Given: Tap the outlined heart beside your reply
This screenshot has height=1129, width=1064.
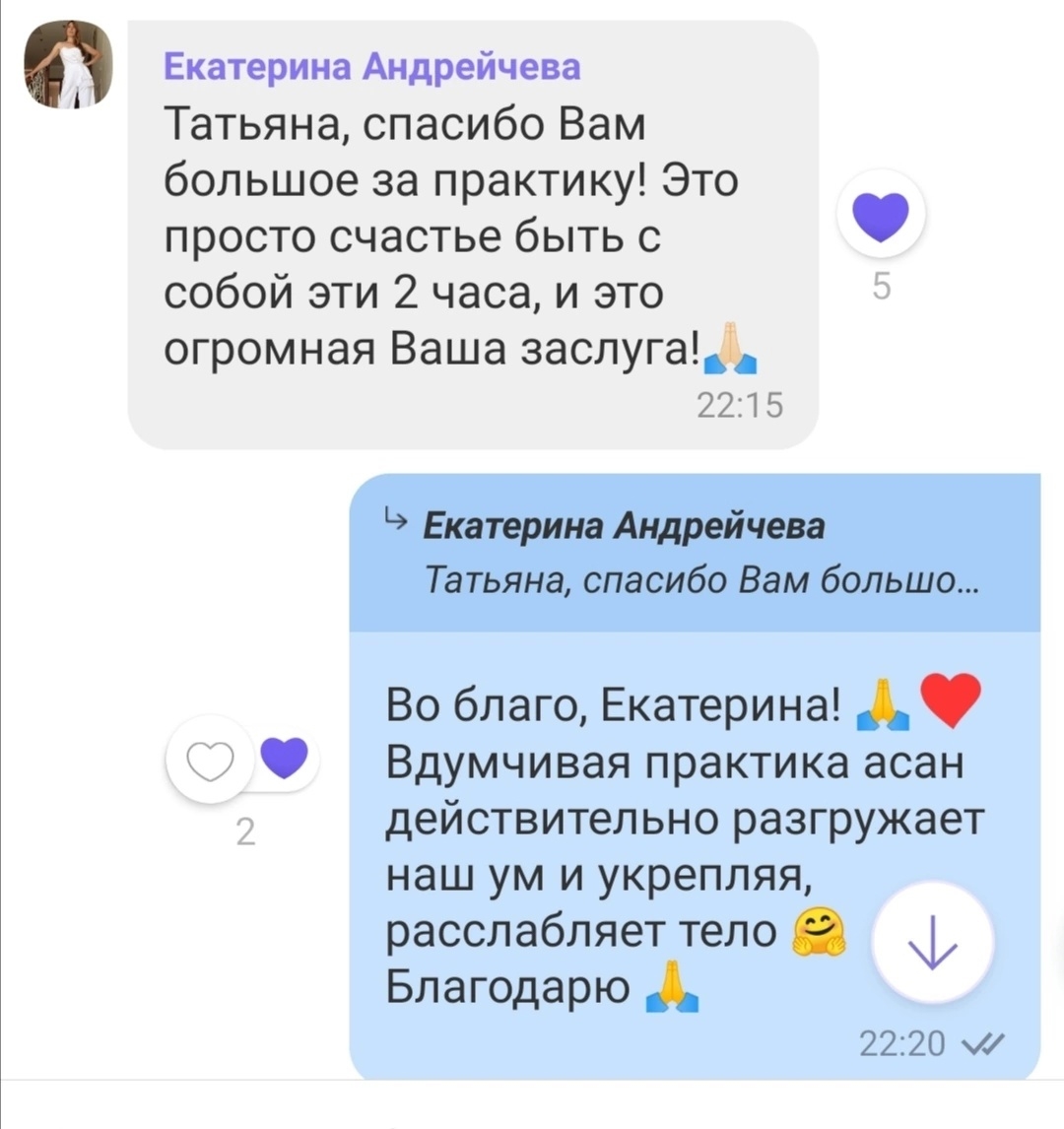Looking at the screenshot, I should coord(210,762).
